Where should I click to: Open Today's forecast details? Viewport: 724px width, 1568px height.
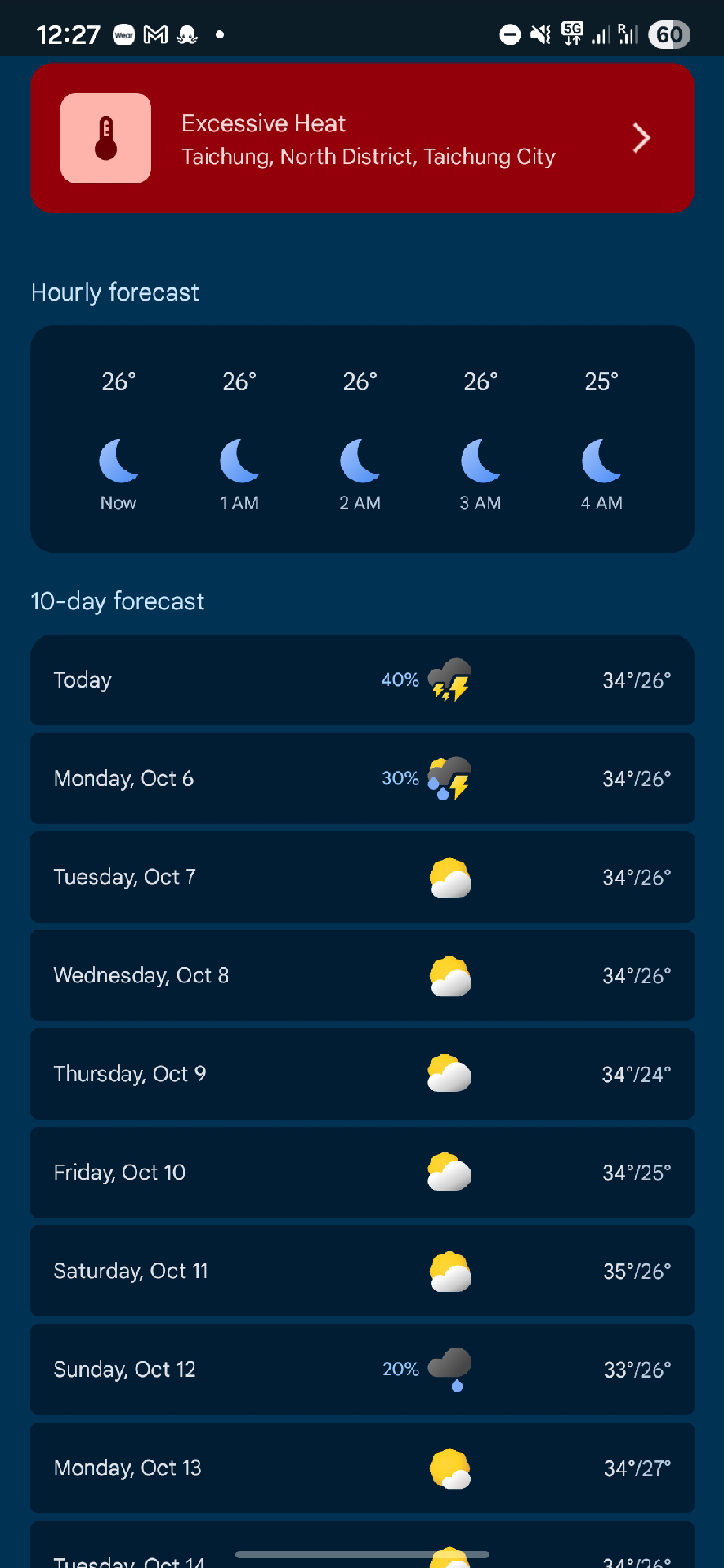tap(362, 680)
